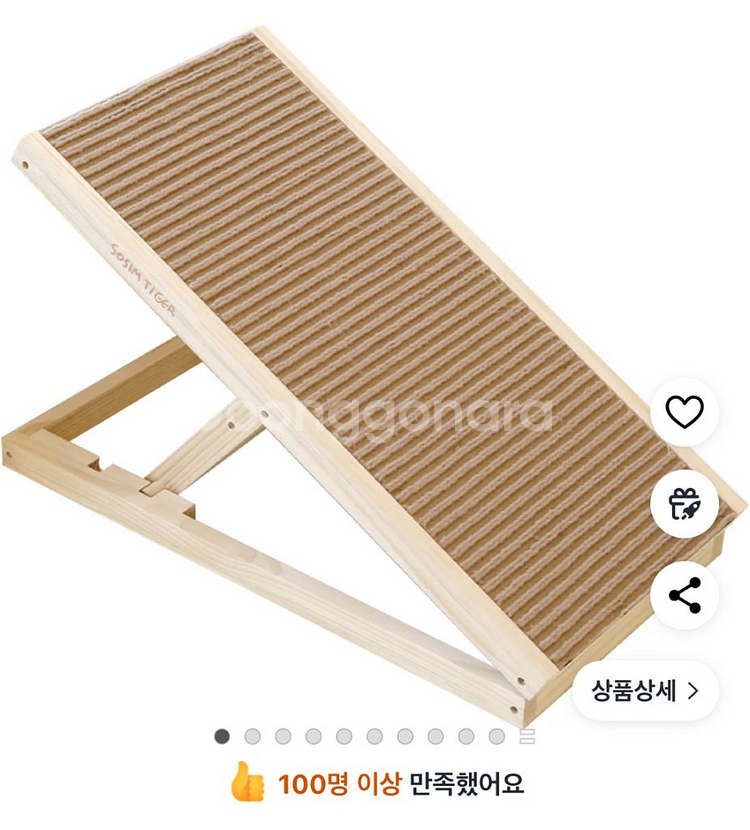Add this product to wishlist with the heart
This screenshot has height=830, width=750.
[684, 412]
